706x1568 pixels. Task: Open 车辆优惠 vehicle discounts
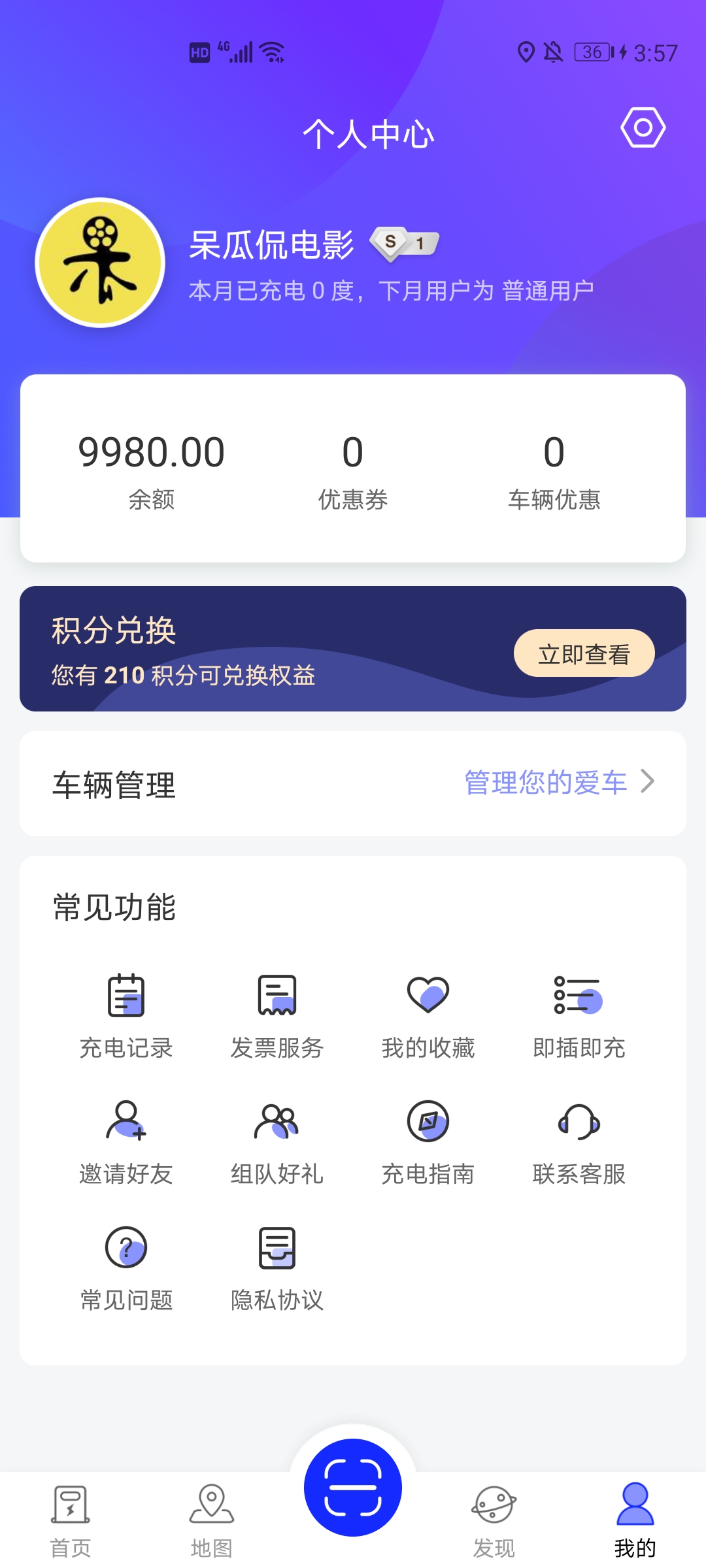point(554,469)
